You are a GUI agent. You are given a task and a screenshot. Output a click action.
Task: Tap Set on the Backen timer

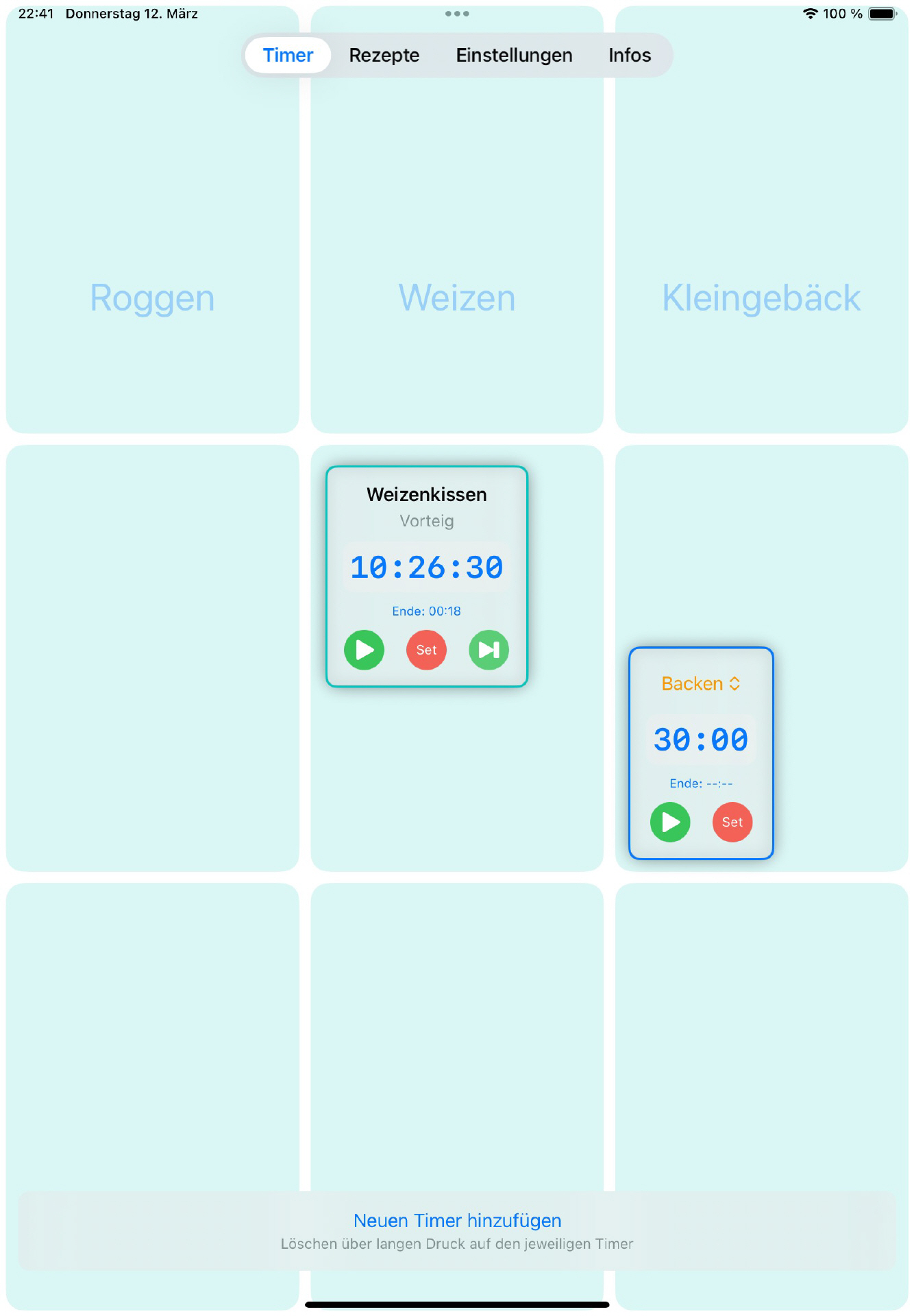pos(732,822)
